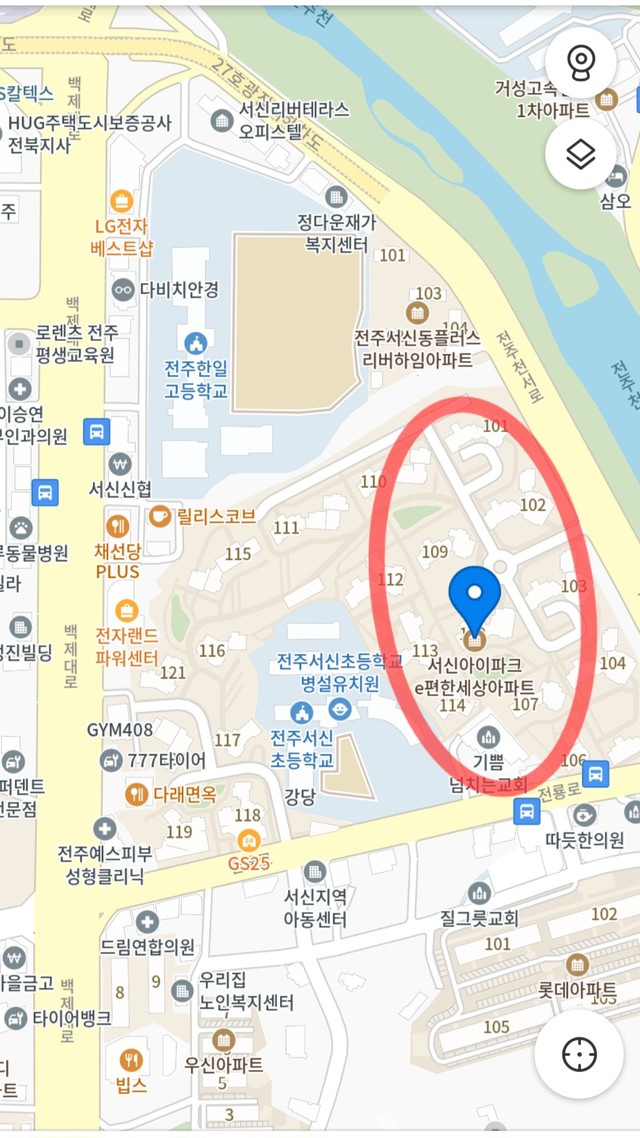Select the LG전자 베스트샵 marker

[122, 201]
